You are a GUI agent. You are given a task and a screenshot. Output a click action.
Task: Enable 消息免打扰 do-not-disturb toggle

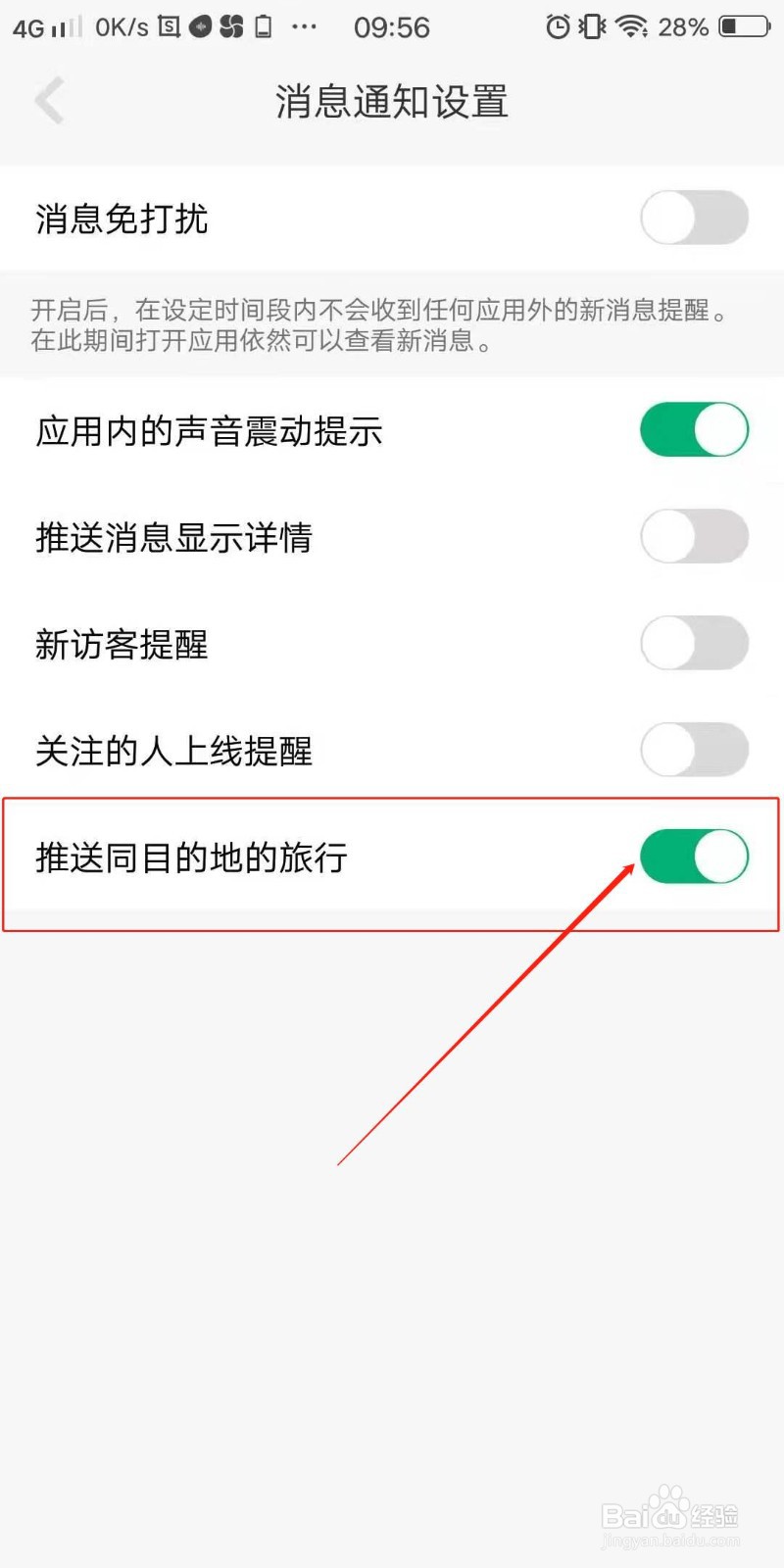point(694,218)
